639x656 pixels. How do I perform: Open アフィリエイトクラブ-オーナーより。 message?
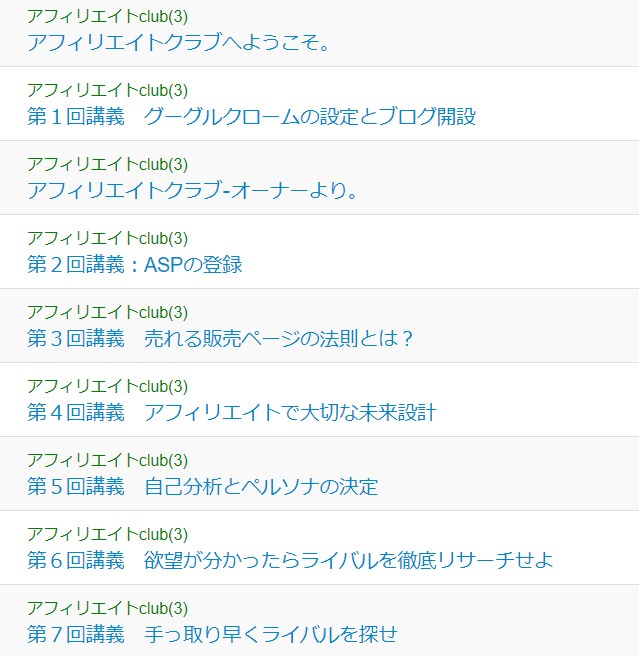[193, 191]
